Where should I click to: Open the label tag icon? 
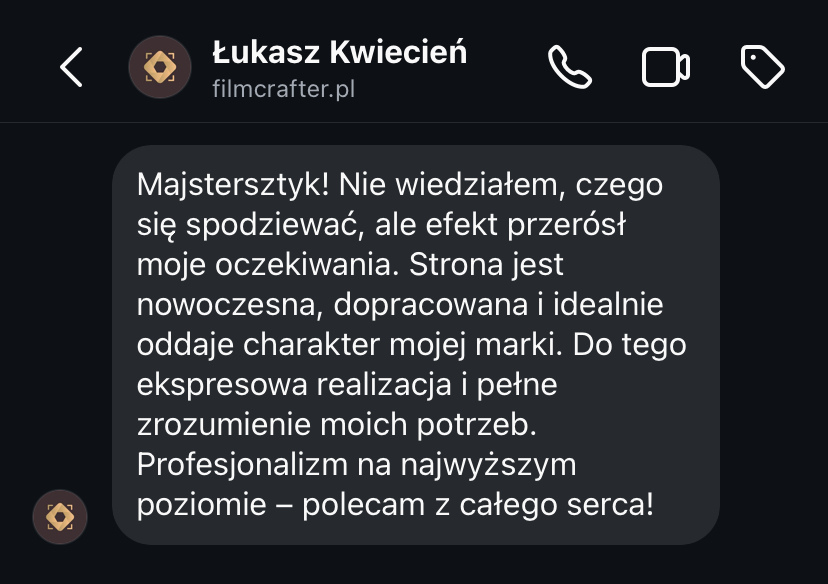[x=762, y=67]
